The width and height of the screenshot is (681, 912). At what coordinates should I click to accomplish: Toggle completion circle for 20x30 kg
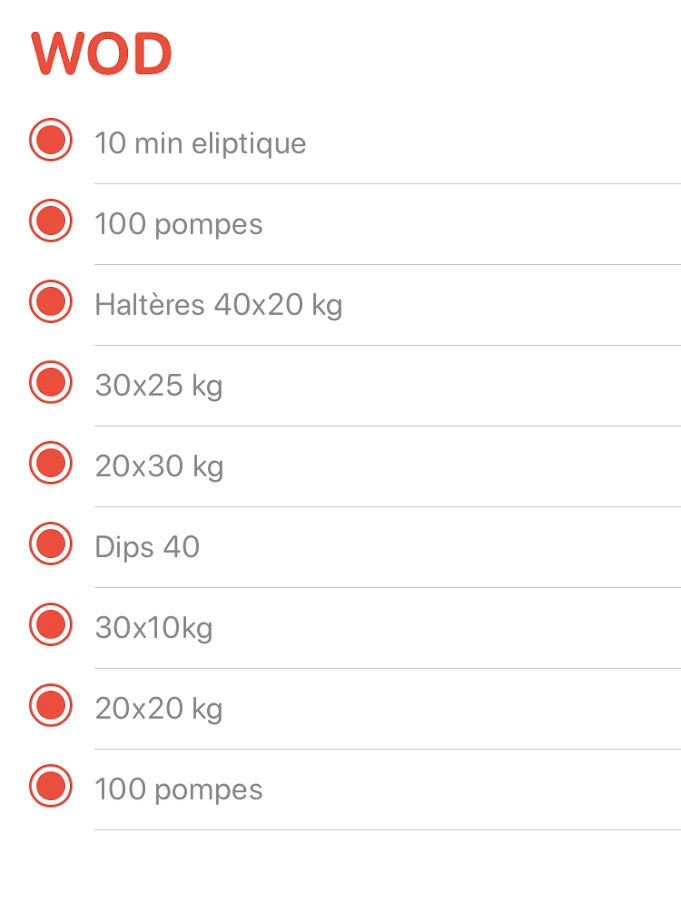(50, 463)
